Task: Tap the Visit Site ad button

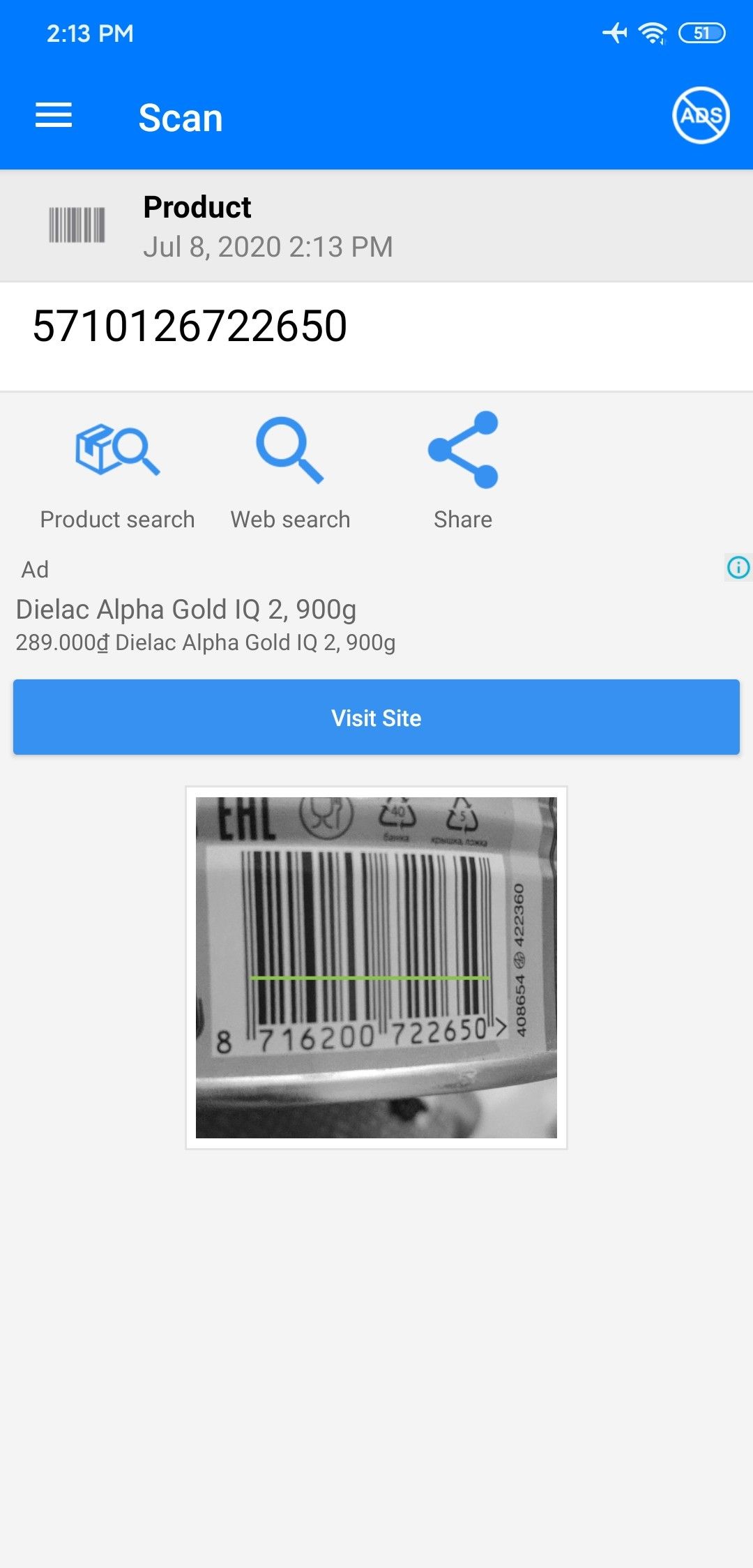Action: pyautogui.click(x=376, y=717)
